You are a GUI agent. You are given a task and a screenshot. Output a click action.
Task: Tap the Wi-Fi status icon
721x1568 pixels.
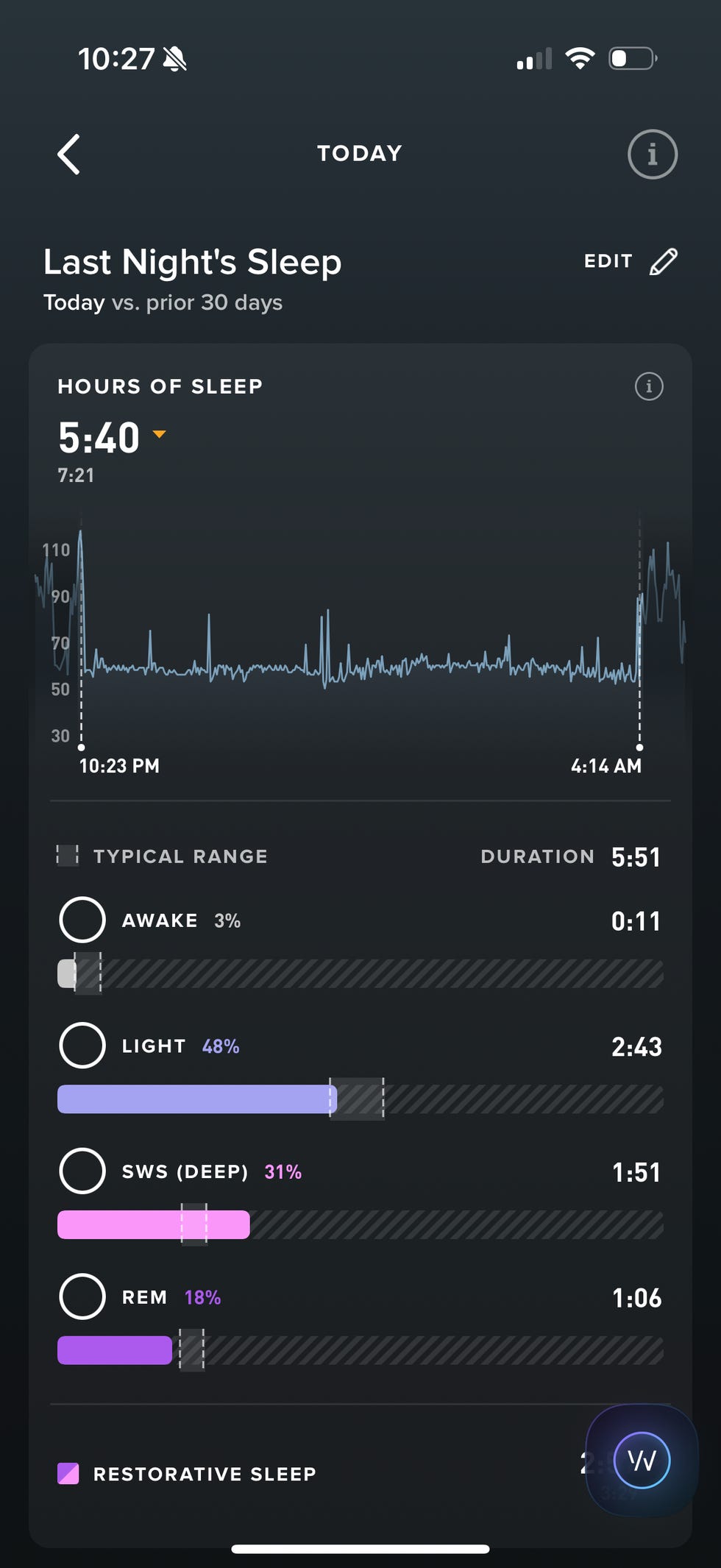point(580,57)
